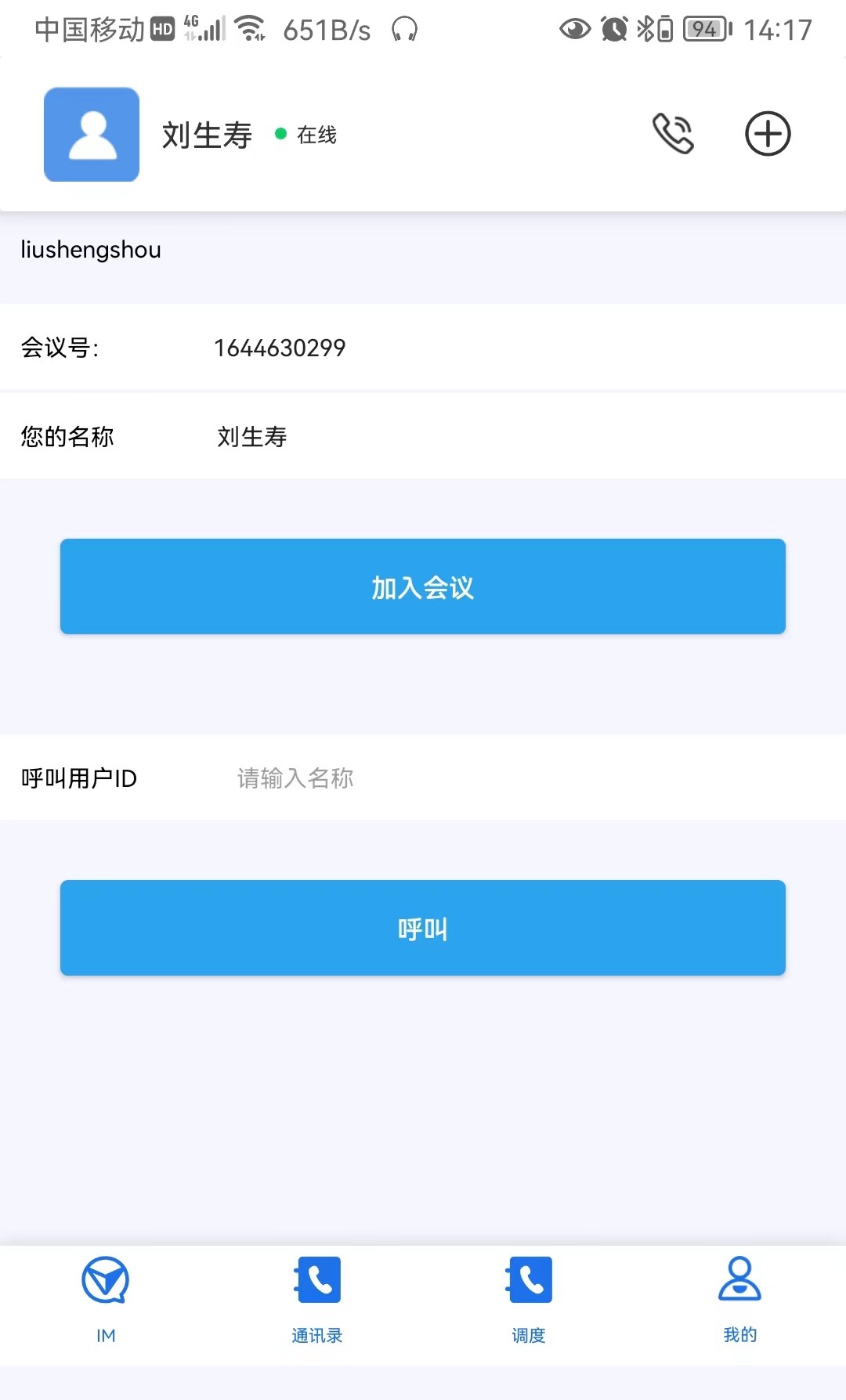Tap the alarm clock status bar icon

point(614,29)
